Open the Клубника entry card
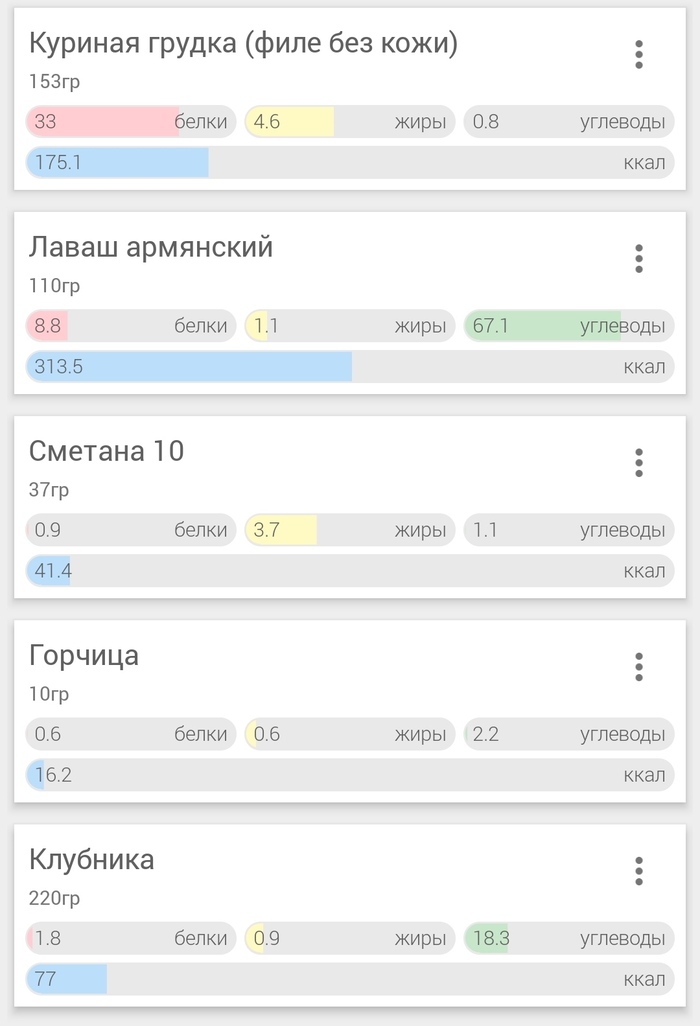This screenshot has width=700, height=1026. point(300,876)
